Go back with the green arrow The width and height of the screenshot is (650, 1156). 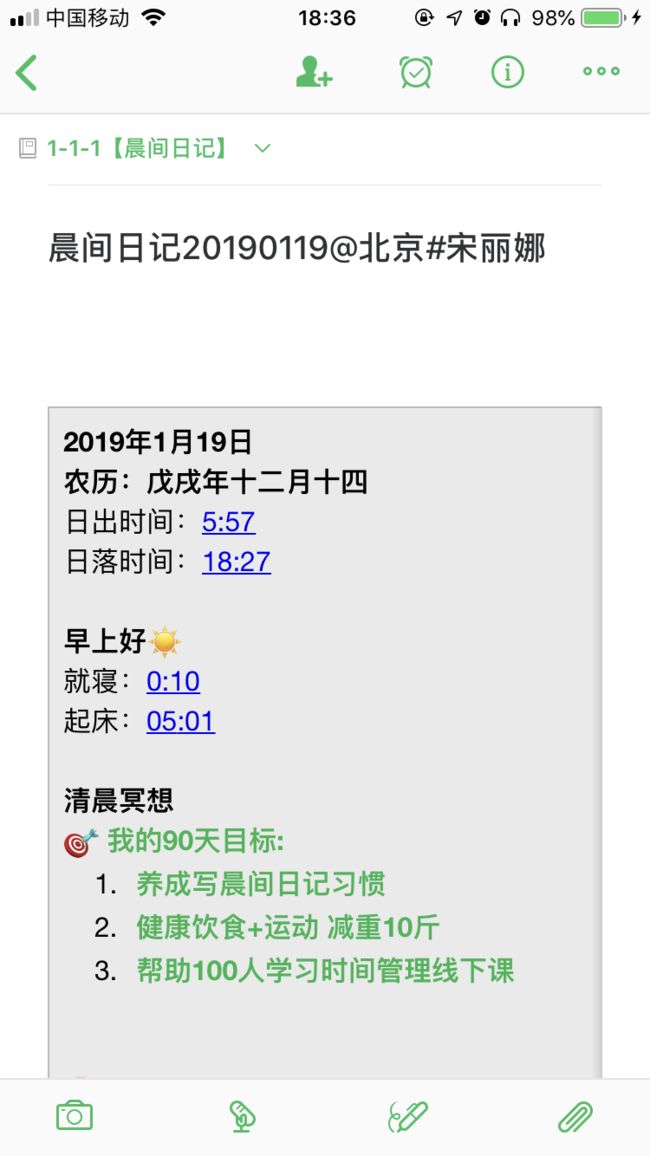pyautogui.click(x=27, y=72)
